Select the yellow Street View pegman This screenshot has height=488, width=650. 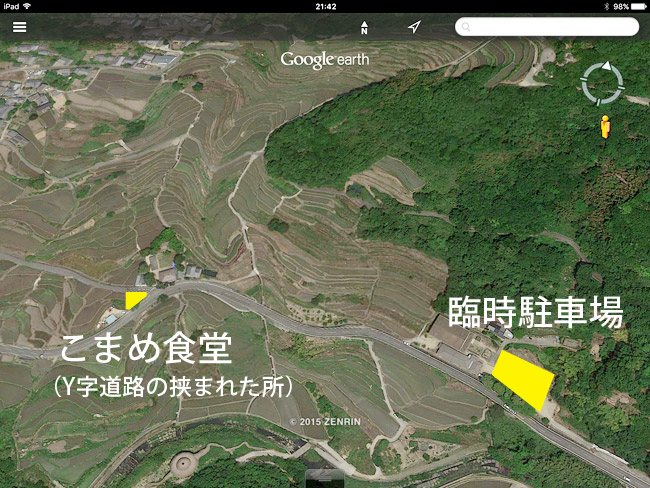[x=604, y=127]
